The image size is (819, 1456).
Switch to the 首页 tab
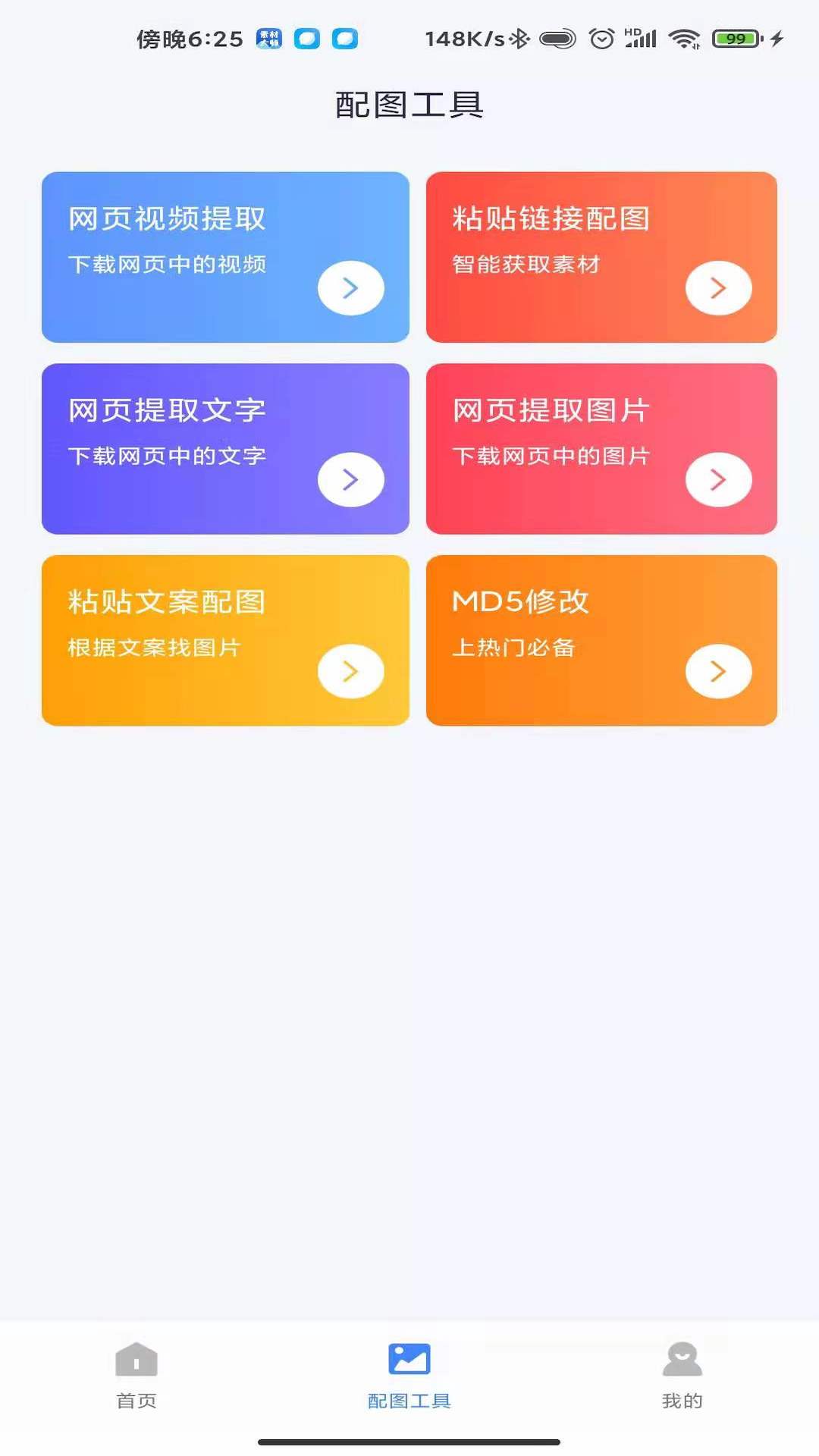click(x=136, y=1376)
